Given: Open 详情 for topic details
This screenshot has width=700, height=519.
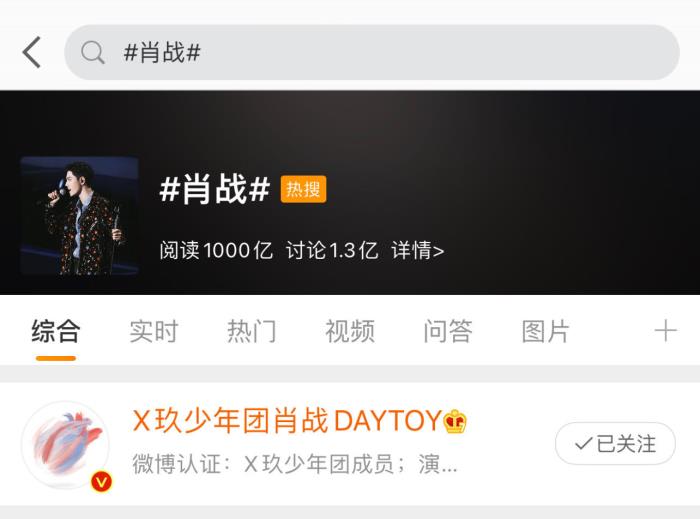Looking at the screenshot, I should (418, 250).
